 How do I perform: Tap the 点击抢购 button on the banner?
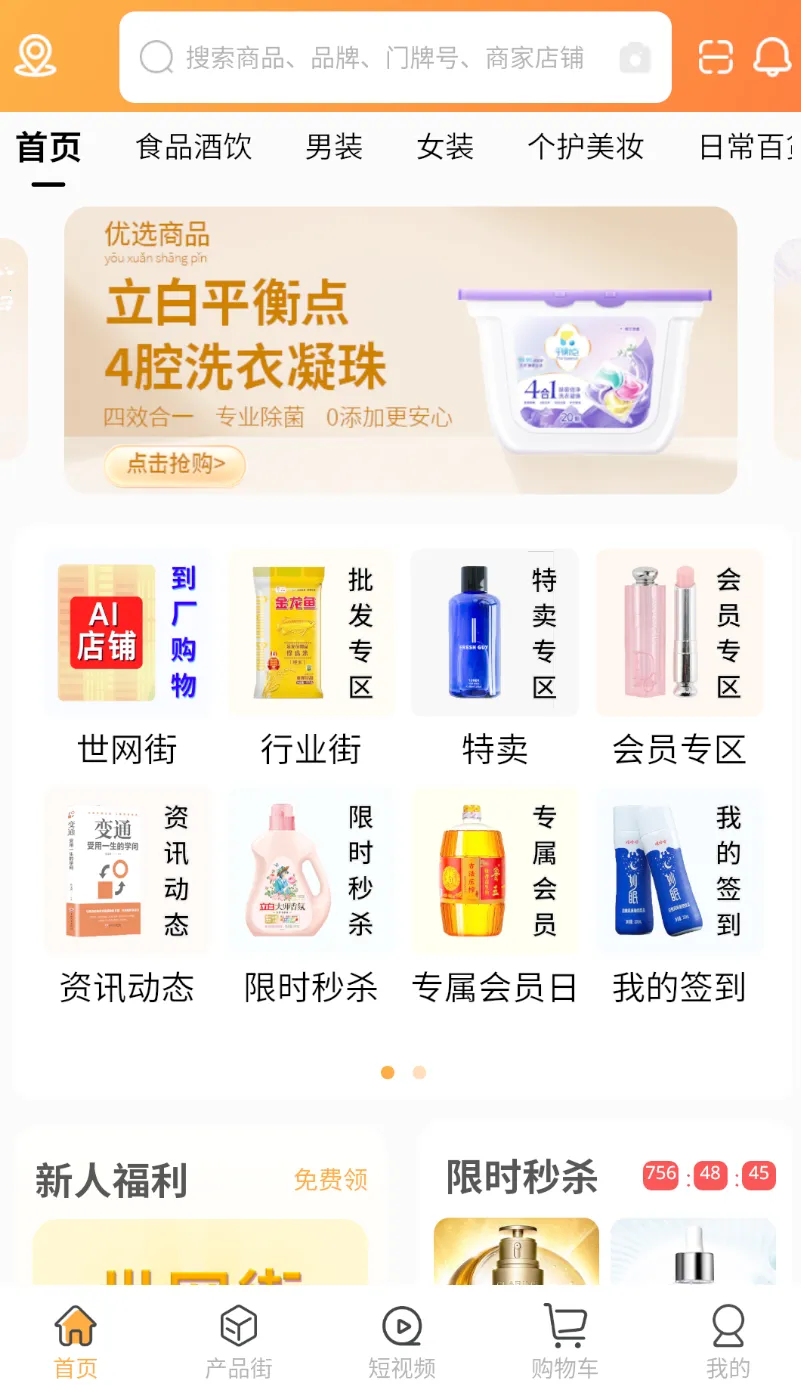click(x=175, y=464)
